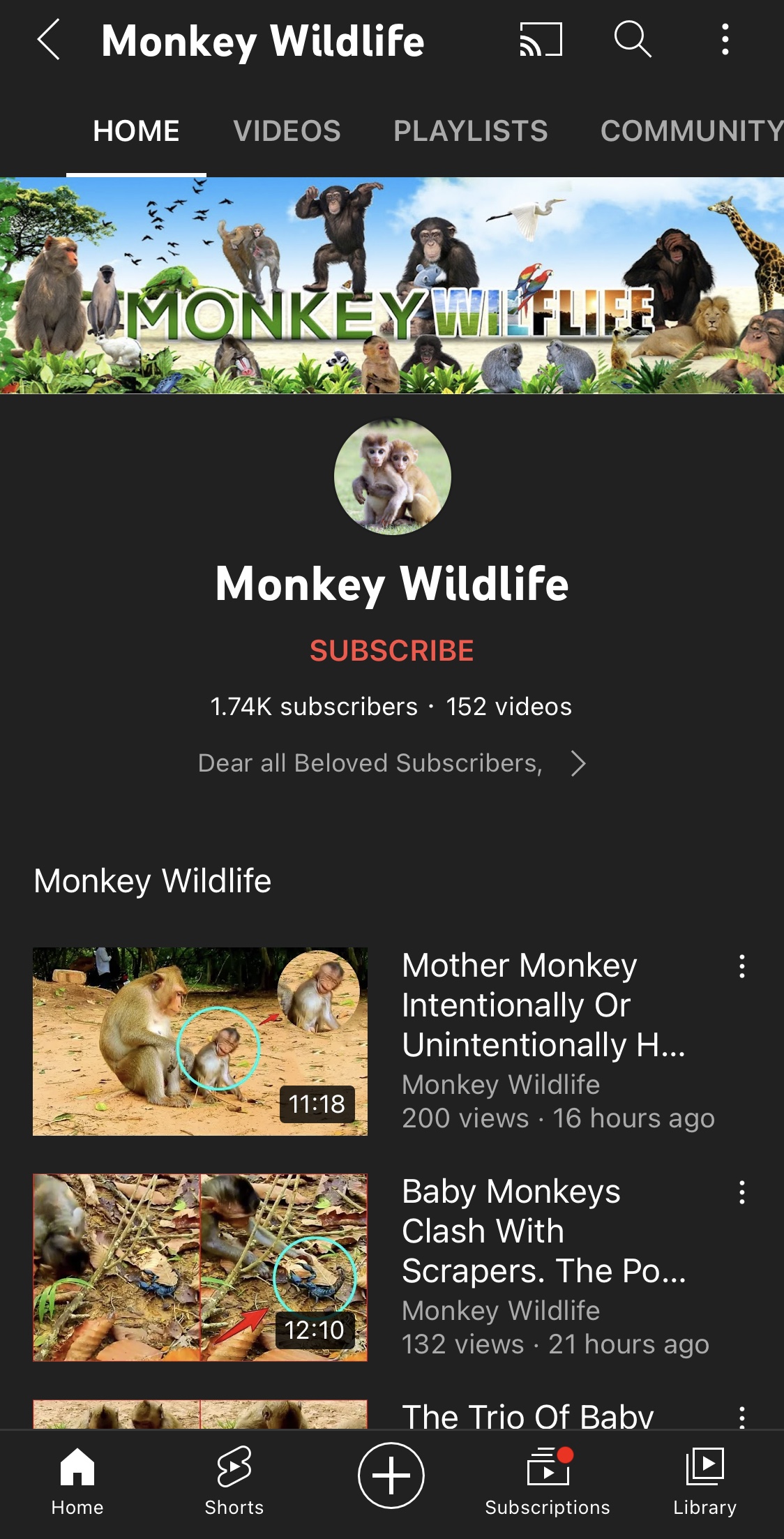Play Baby Monkeys Clash With Scrapers video

200,1267
